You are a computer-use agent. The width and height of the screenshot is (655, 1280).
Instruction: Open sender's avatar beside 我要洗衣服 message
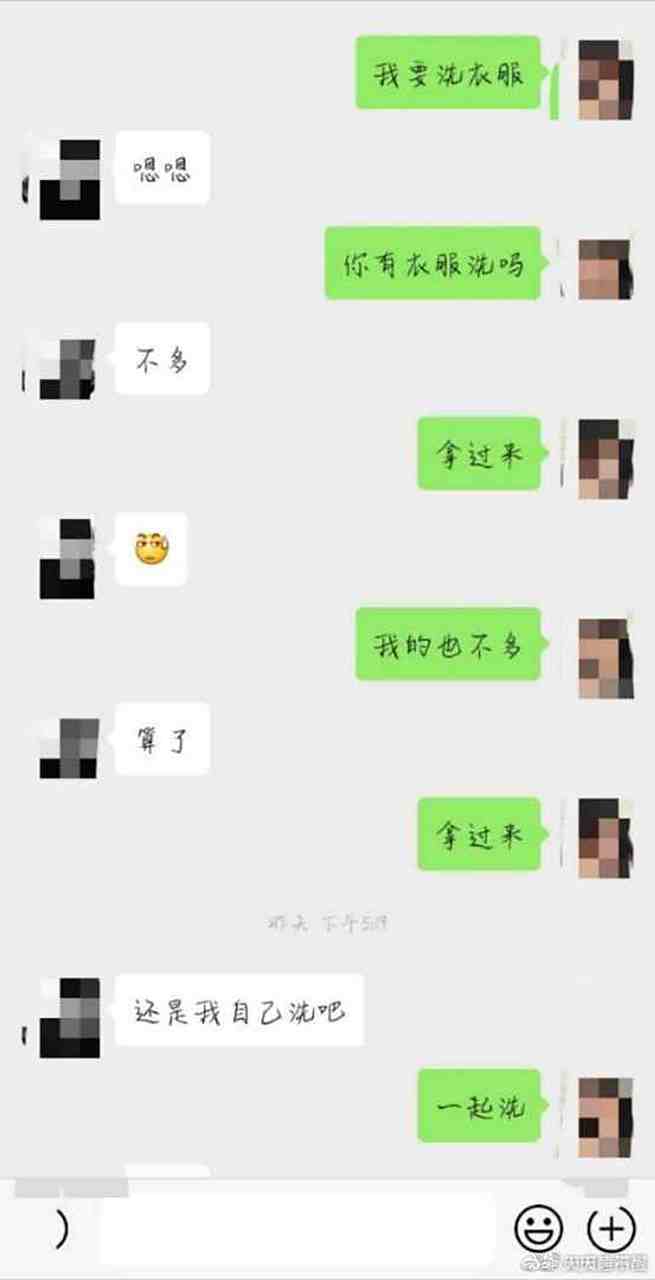(605, 80)
